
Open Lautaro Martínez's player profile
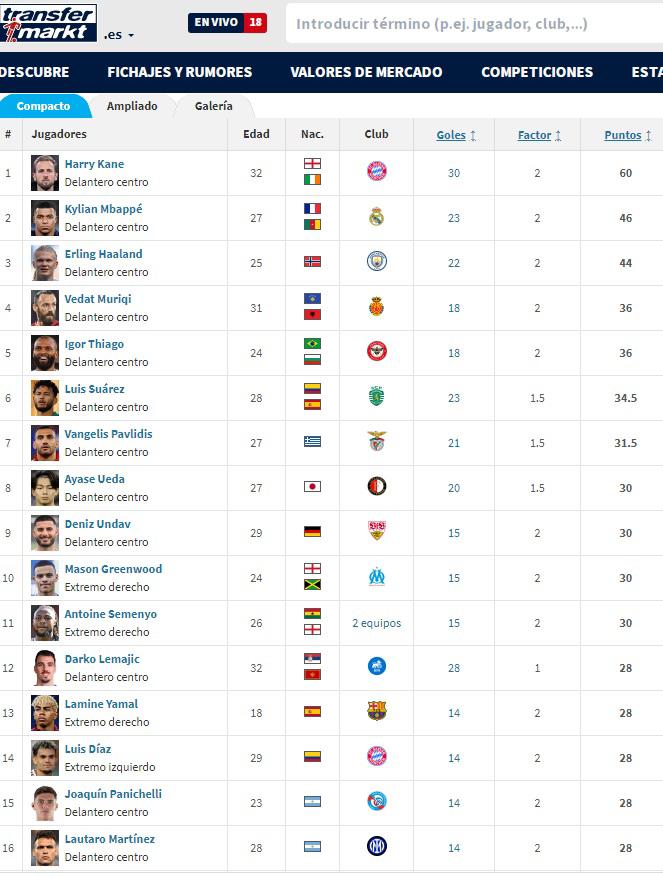click(109, 839)
